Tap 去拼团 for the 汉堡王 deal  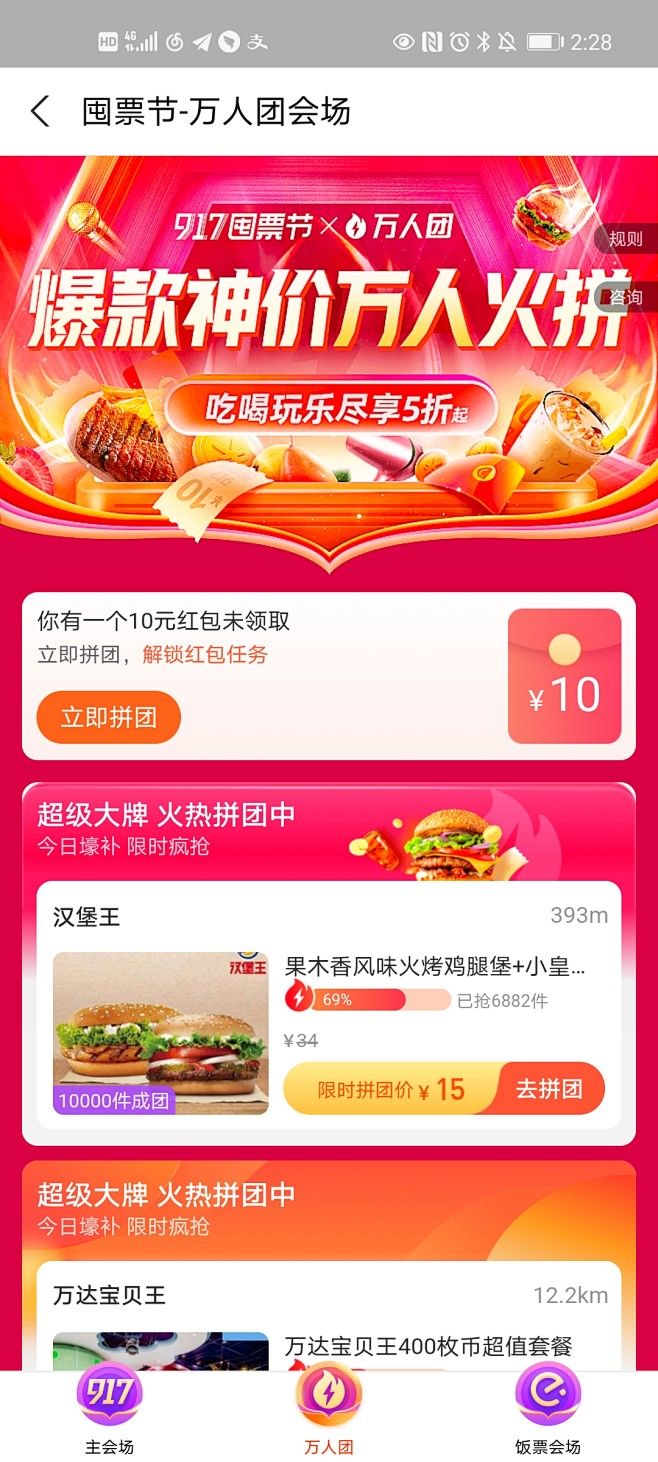pos(550,1088)
